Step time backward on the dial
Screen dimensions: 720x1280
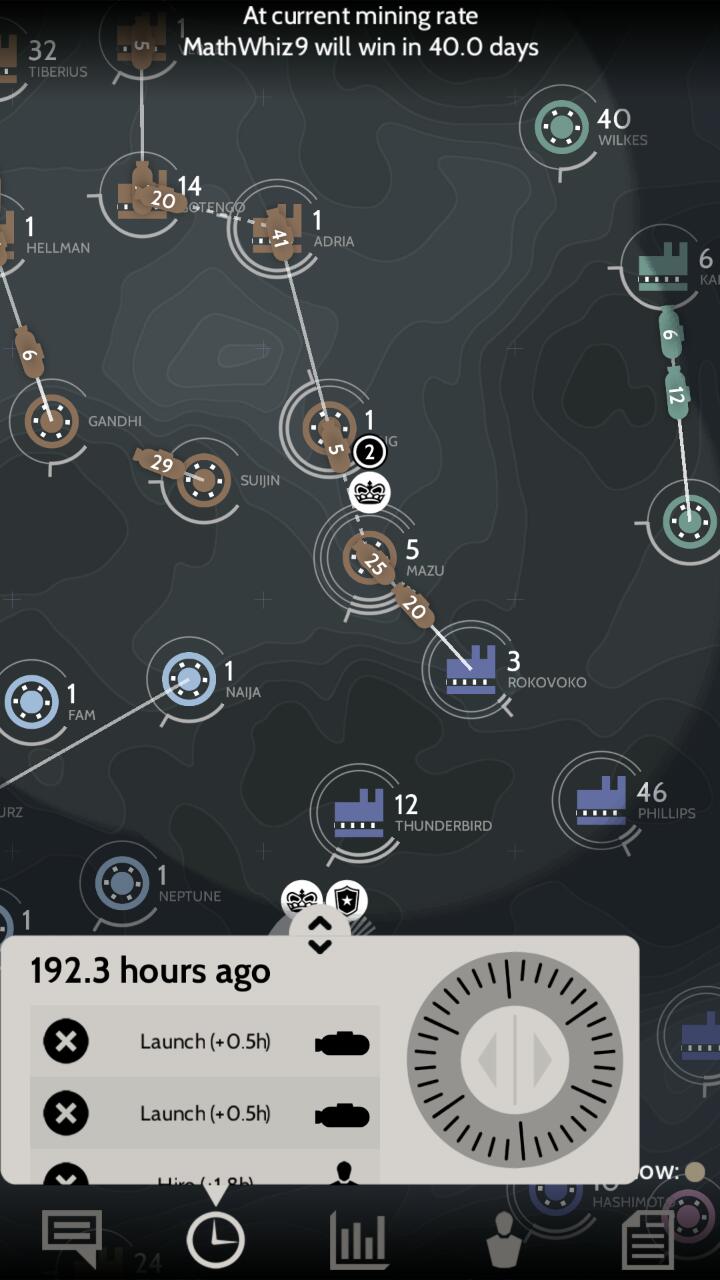(x=489, y=1060)
